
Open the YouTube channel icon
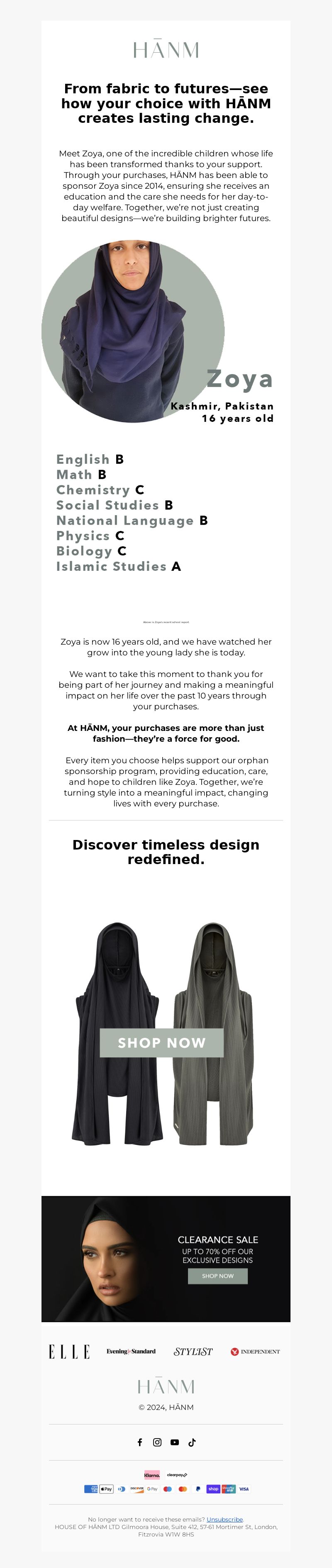[x=175, y=1442]
